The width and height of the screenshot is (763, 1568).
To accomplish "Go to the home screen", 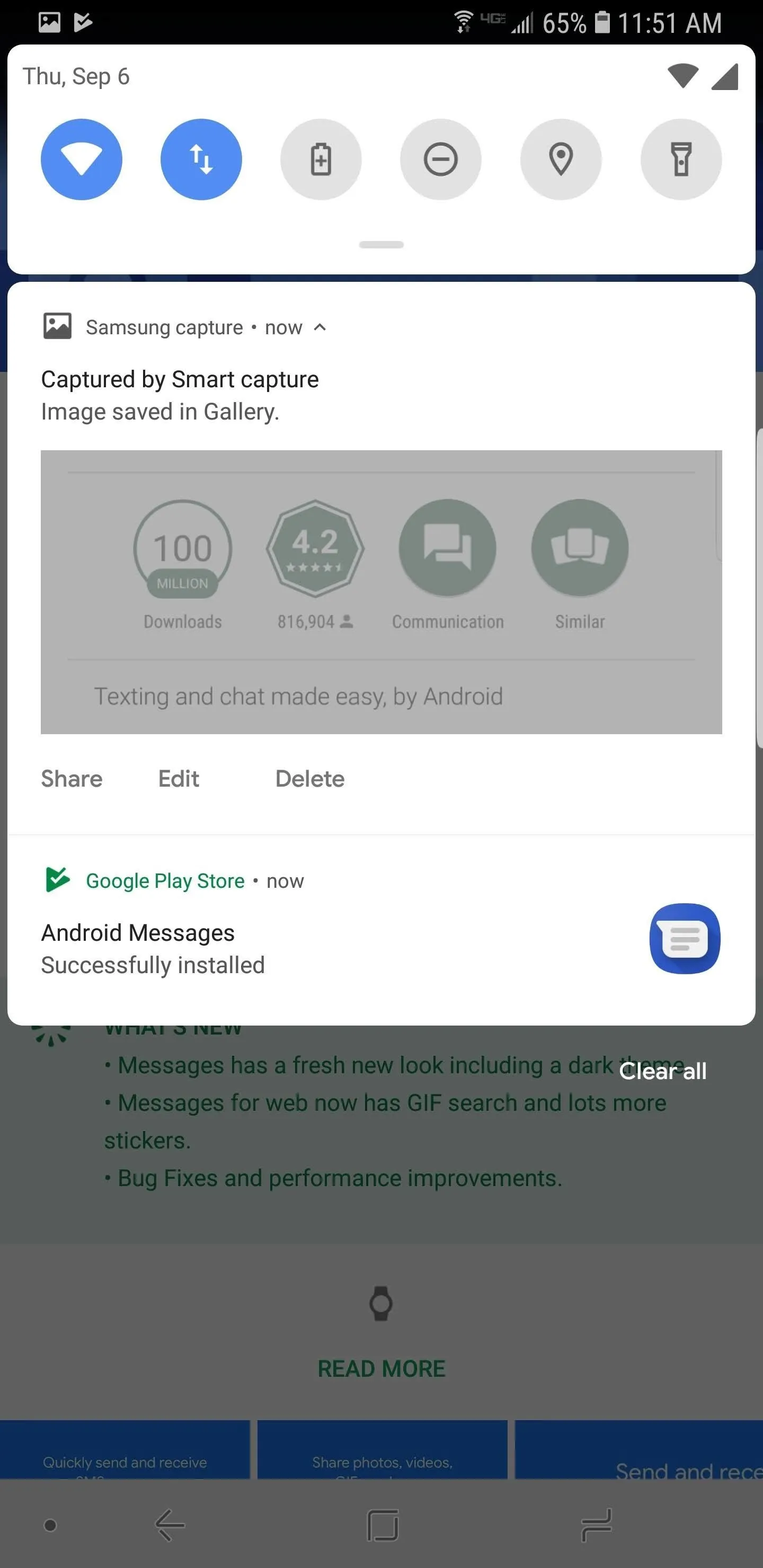I will [x=383, y=1525].
